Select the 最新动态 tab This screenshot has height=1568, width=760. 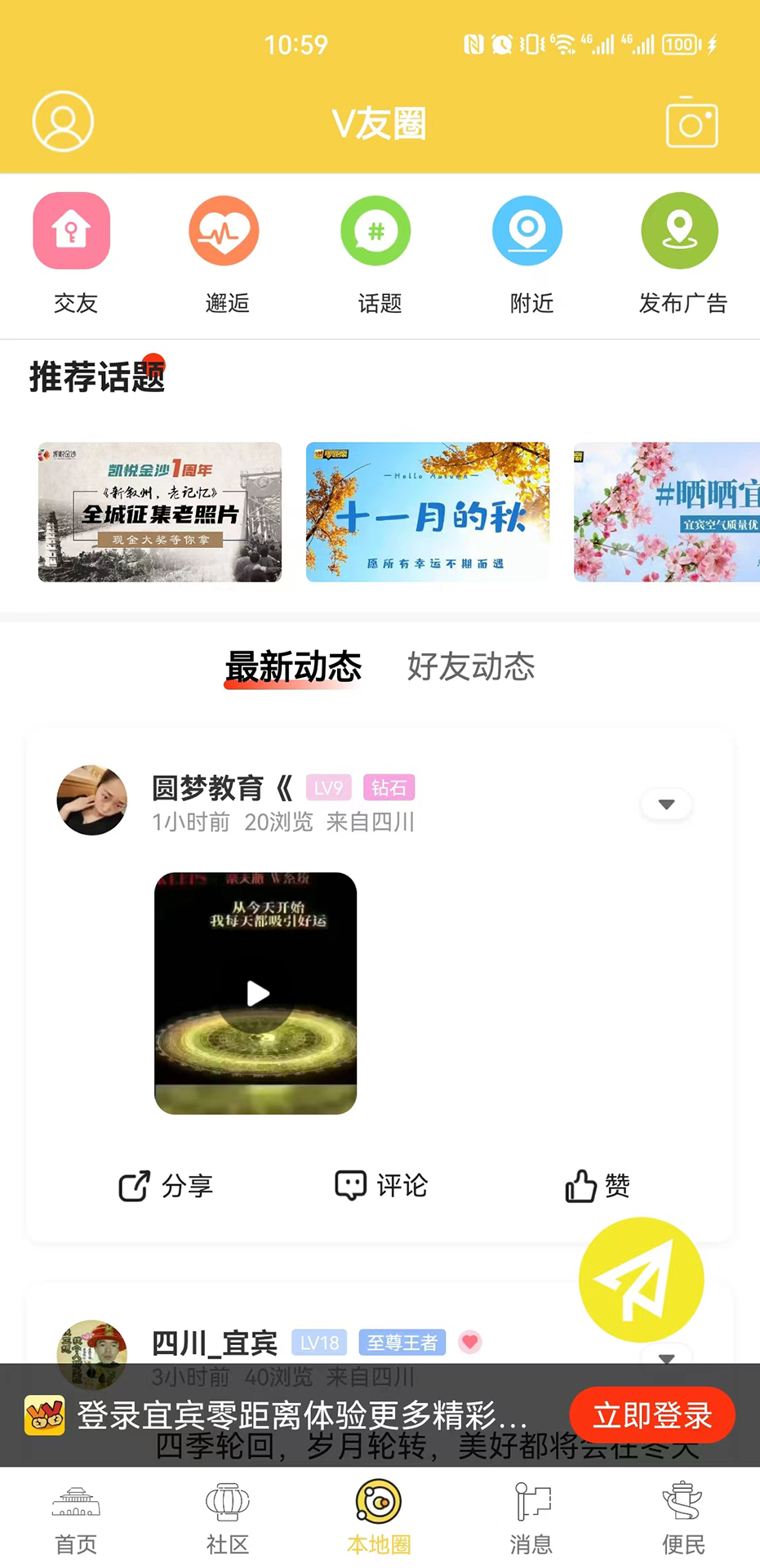293,667
